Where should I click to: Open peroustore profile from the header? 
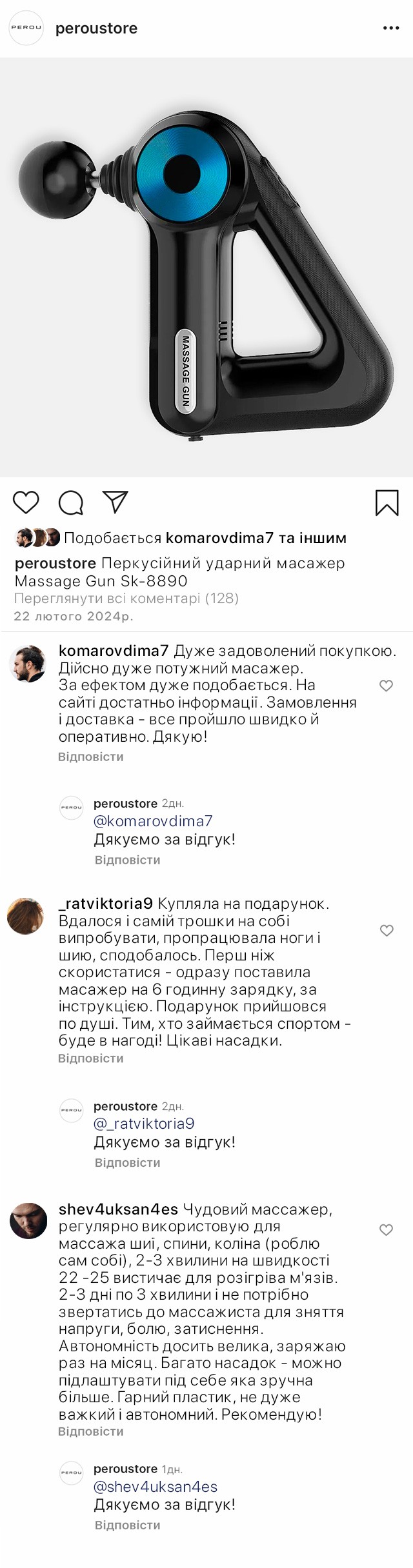pyautogui.click(x=96, y=28)
